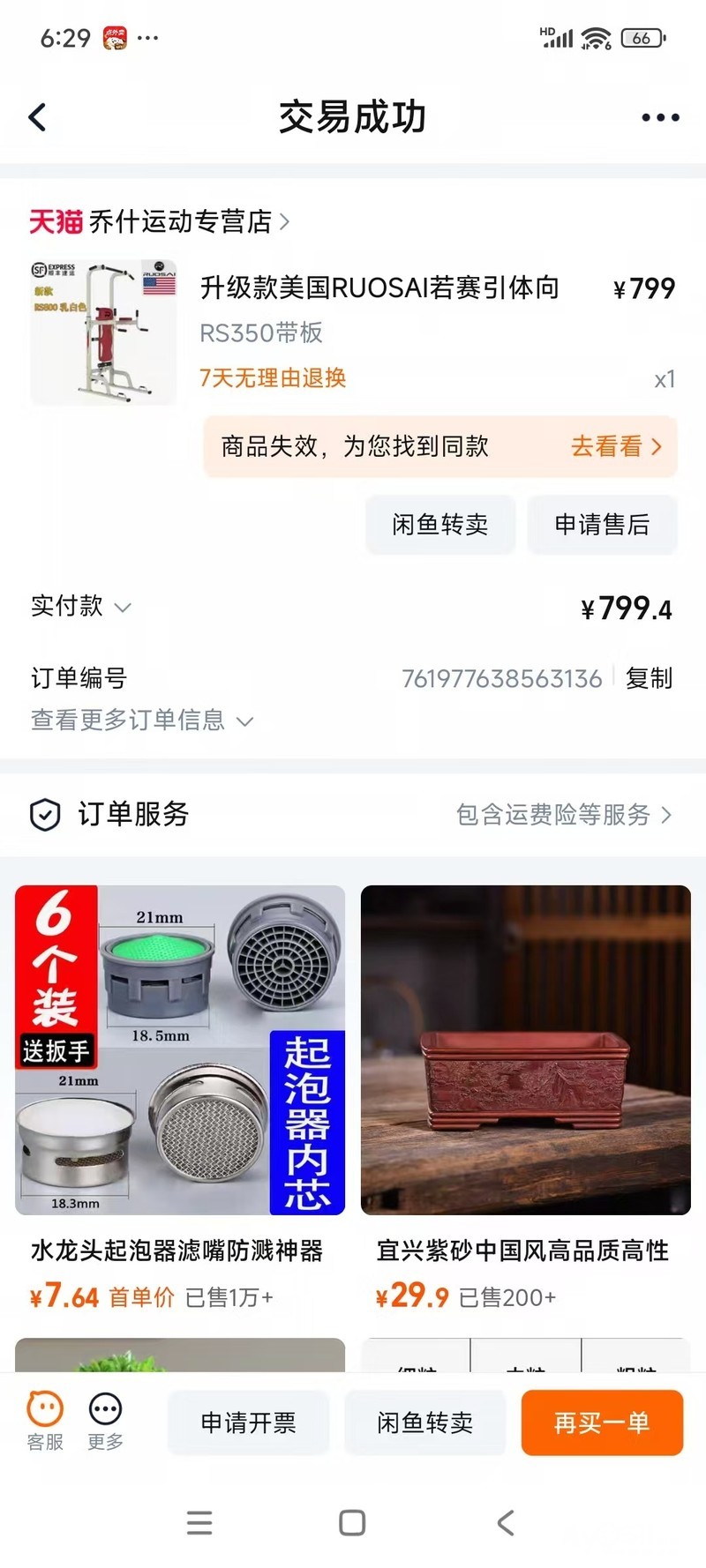This screenshot has height=1568, width=706.
Task: Go back from the 交易成功 page
Action: click(x=37, y=117)
